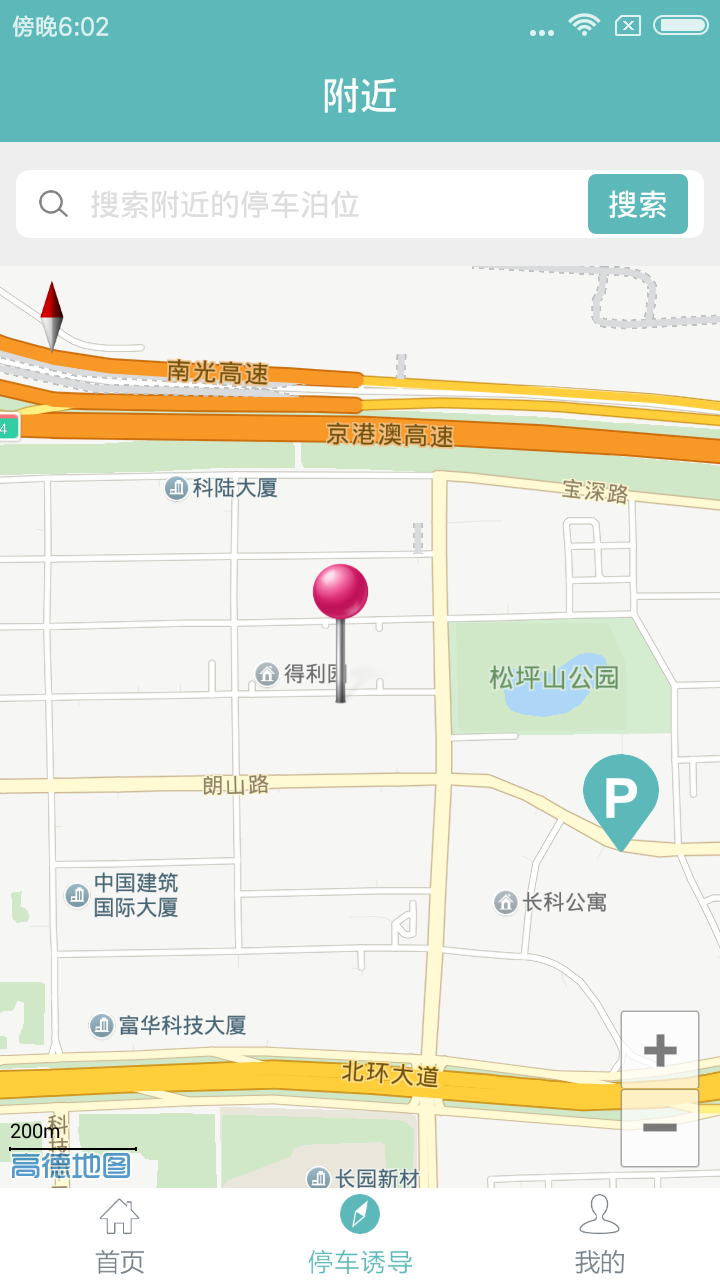Tap the red location pin near 得利园
Viewport: 720px width, 1280px height.
pyautogui.click(x=341, y=590)
